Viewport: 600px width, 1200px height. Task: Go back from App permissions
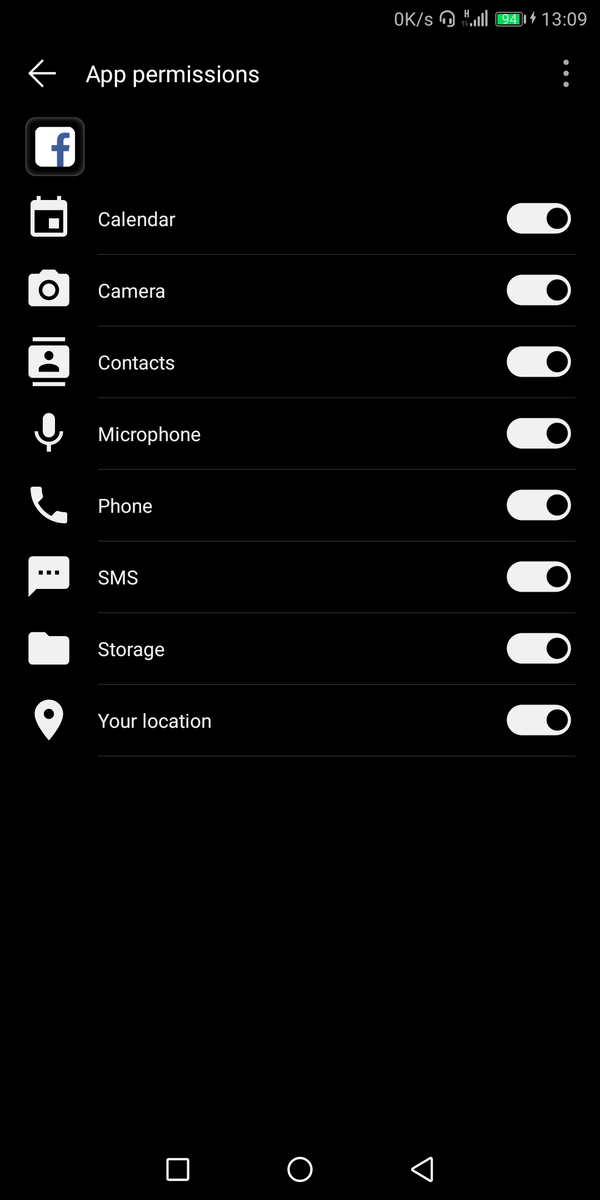coord(42,74)
